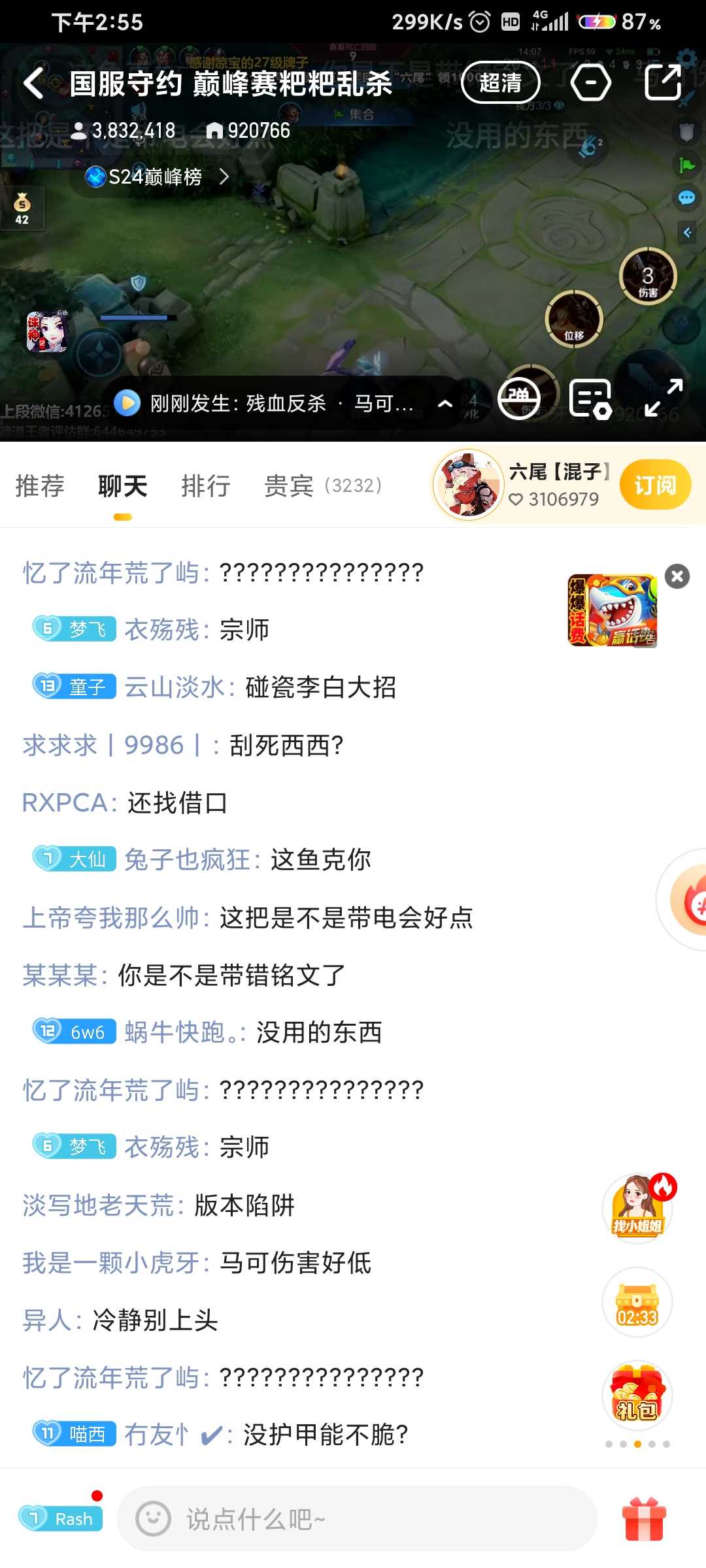706x1568 pixels.
Task: Open the hexagon settings icon on the video
Action: pyautogui.click(x=590, y=83)
